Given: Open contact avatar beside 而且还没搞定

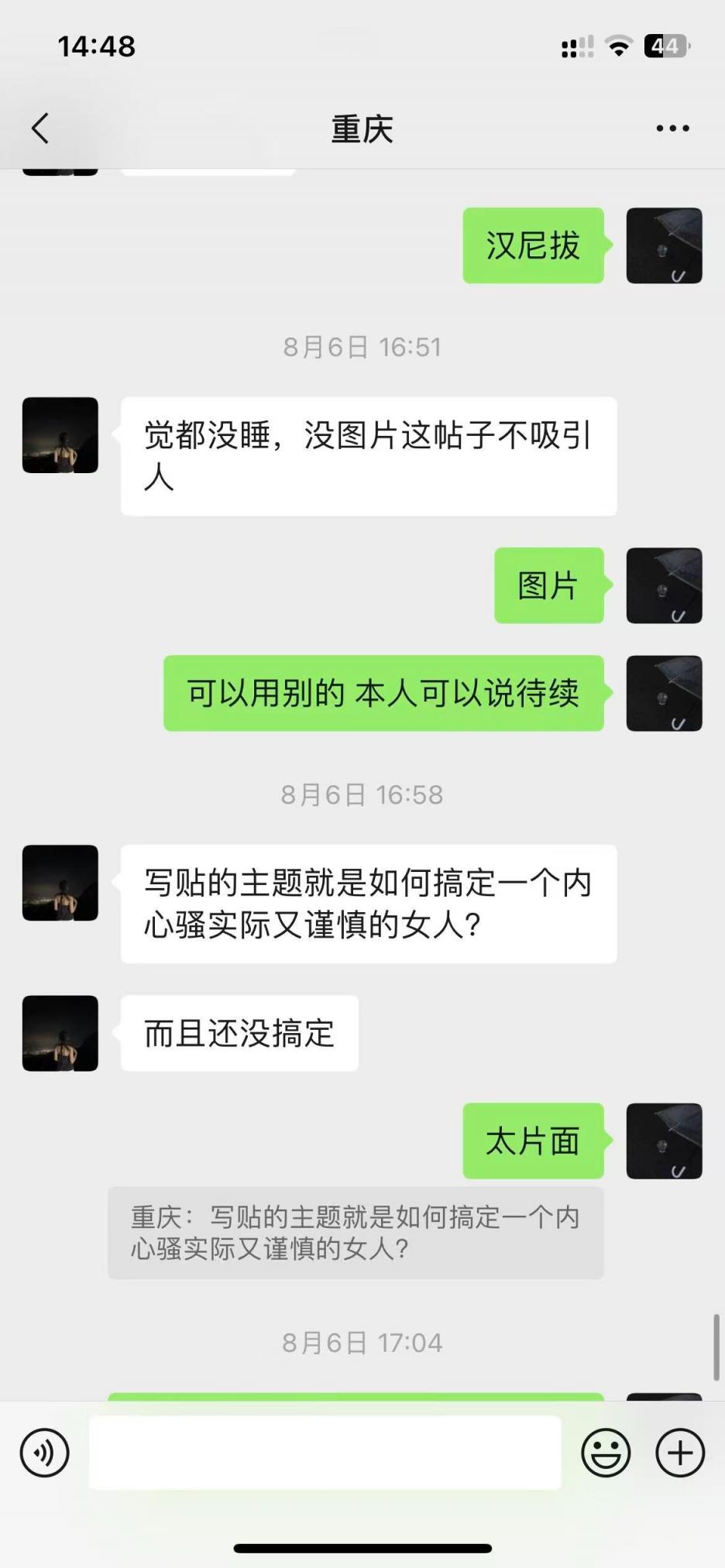Looking at the screenshot, I should click(x=60, y=1033).
